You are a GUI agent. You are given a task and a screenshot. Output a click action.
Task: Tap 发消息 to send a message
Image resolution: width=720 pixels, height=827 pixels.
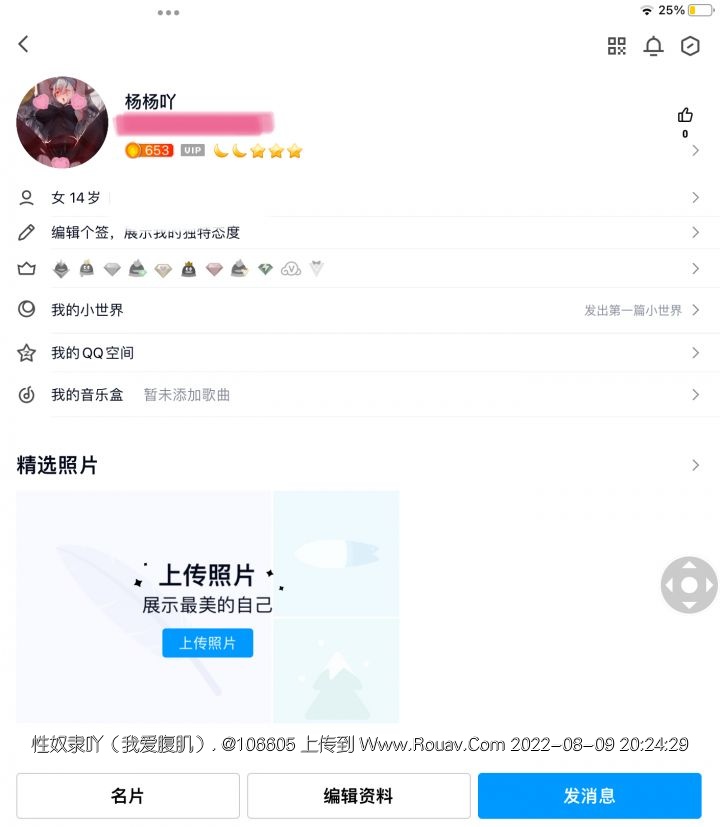pyautogui.click(x=589, y=796)
